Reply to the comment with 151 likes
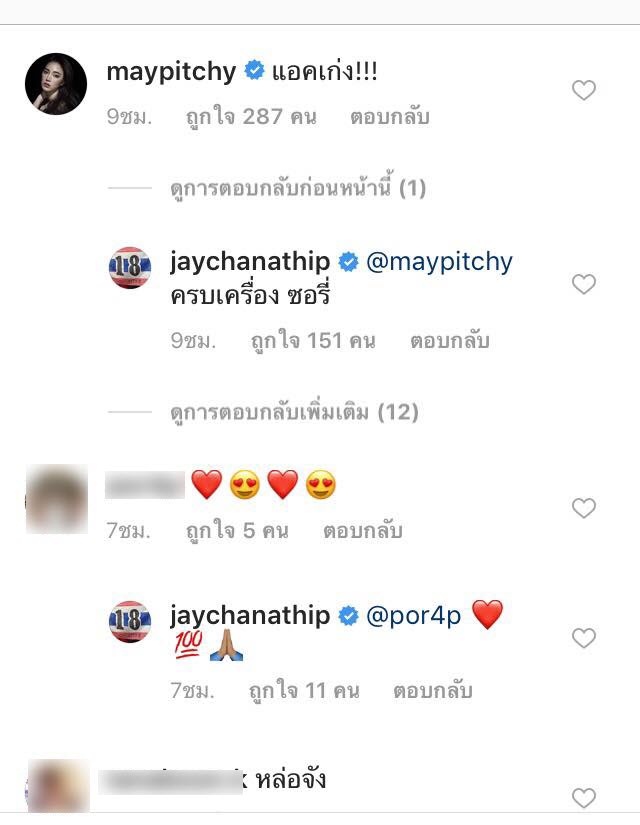Viewport: 640px width, 825px height. coord(449,341)
